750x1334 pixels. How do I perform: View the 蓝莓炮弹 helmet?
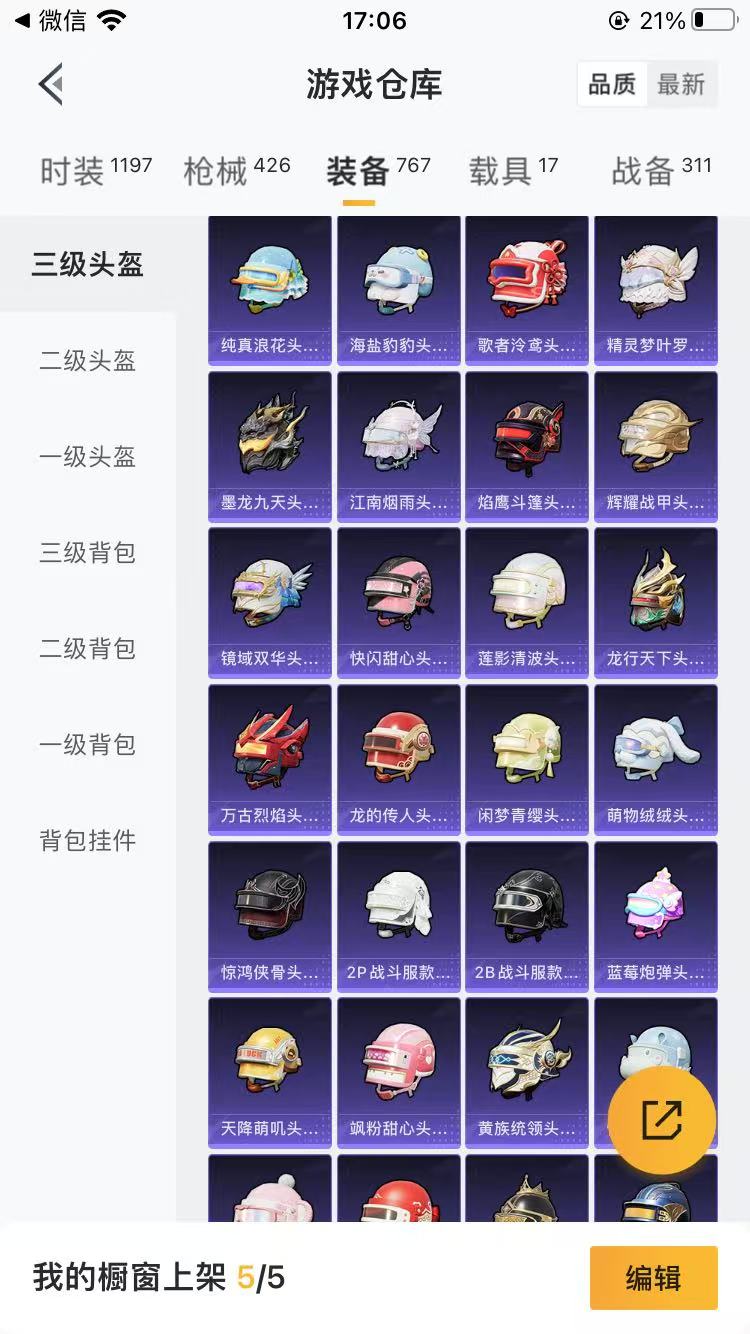pos(656,915)
